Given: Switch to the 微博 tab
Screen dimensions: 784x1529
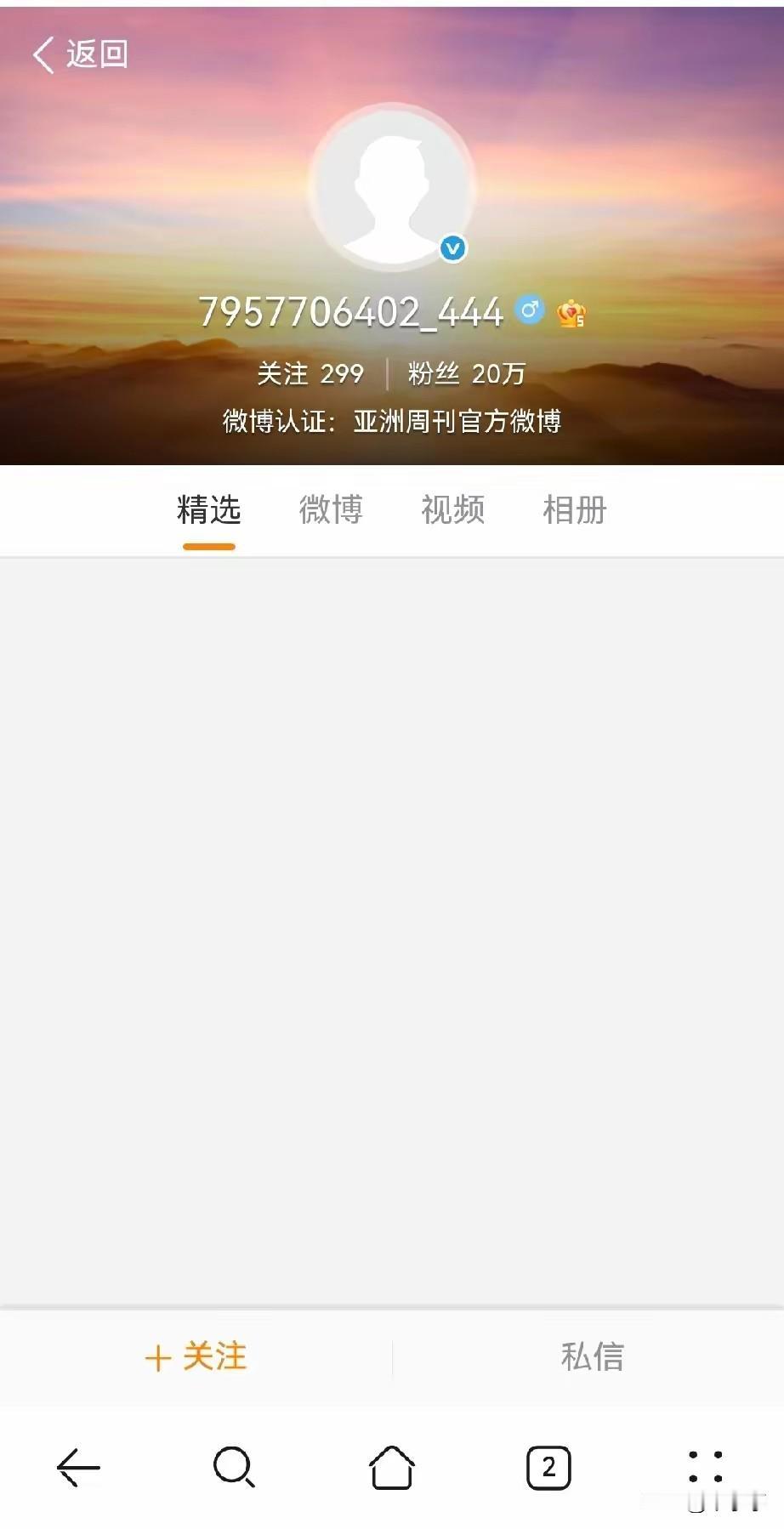Looking at the screenshot, I should tap(332, 509).
